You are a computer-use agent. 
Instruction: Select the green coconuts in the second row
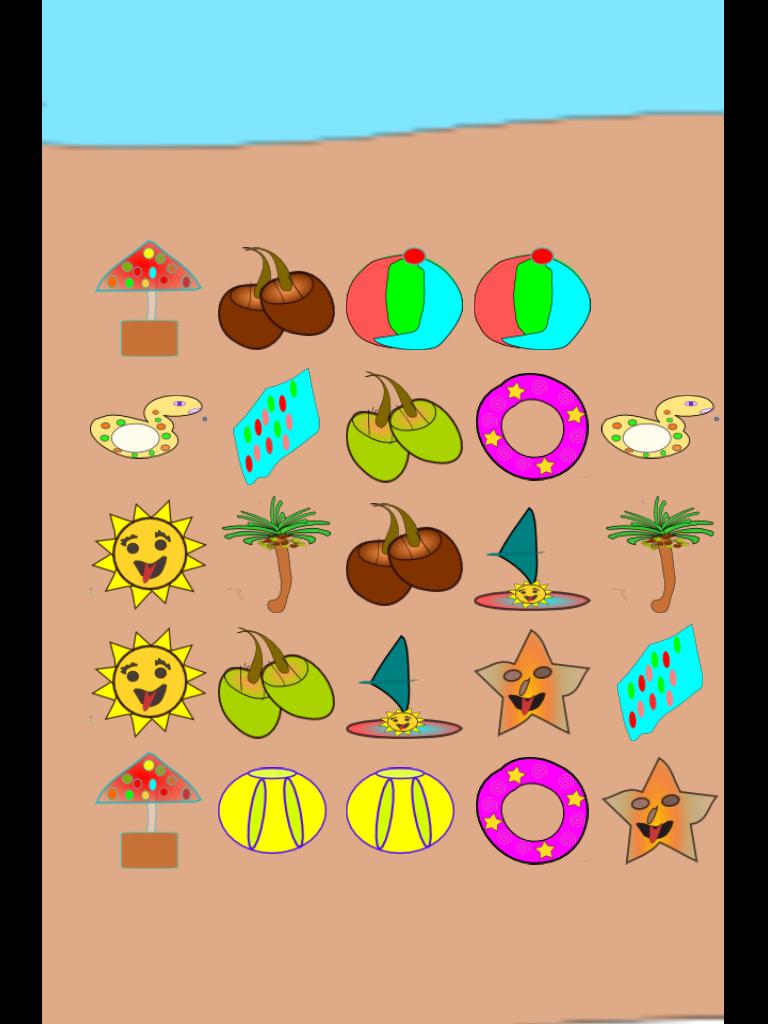pyautogui.click(x=402, y=425)
